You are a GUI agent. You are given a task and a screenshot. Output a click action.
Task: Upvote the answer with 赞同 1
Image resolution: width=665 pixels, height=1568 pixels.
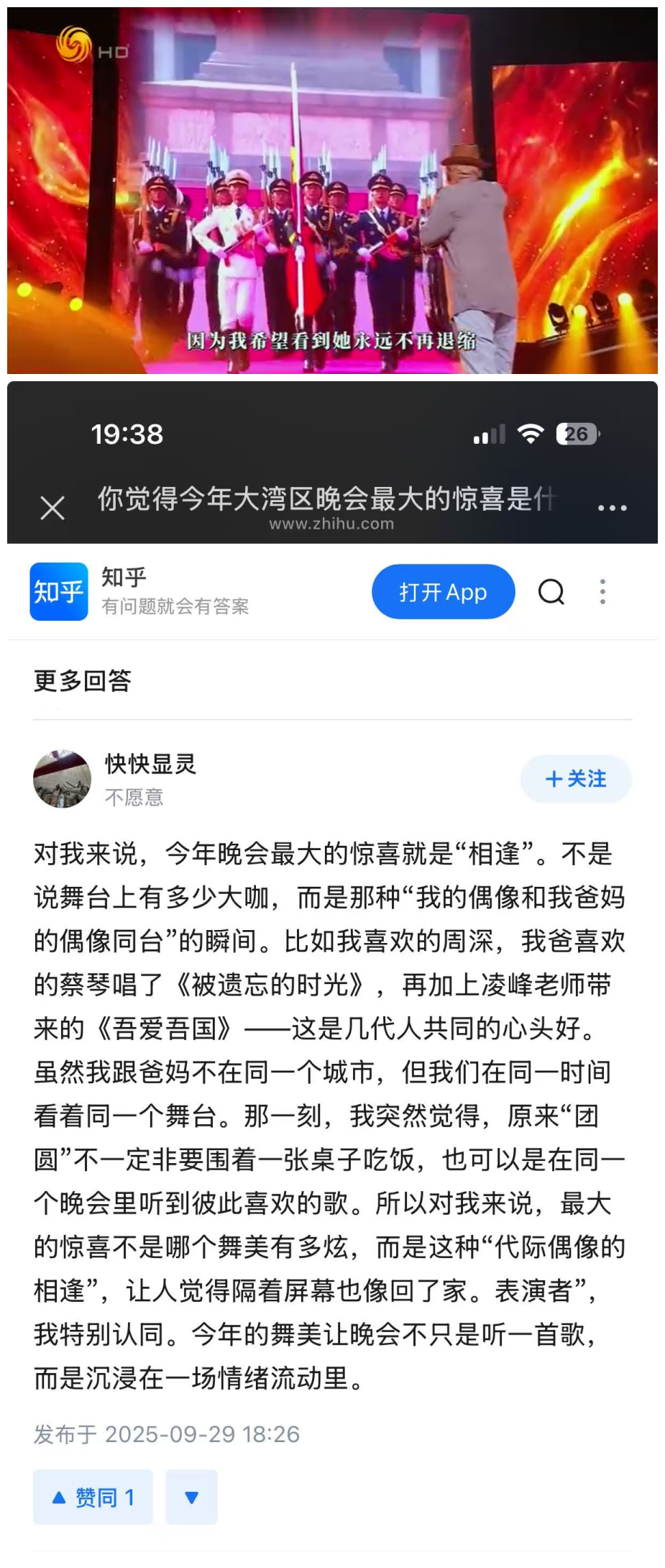pyautogui.click(x=93, y=1497)
